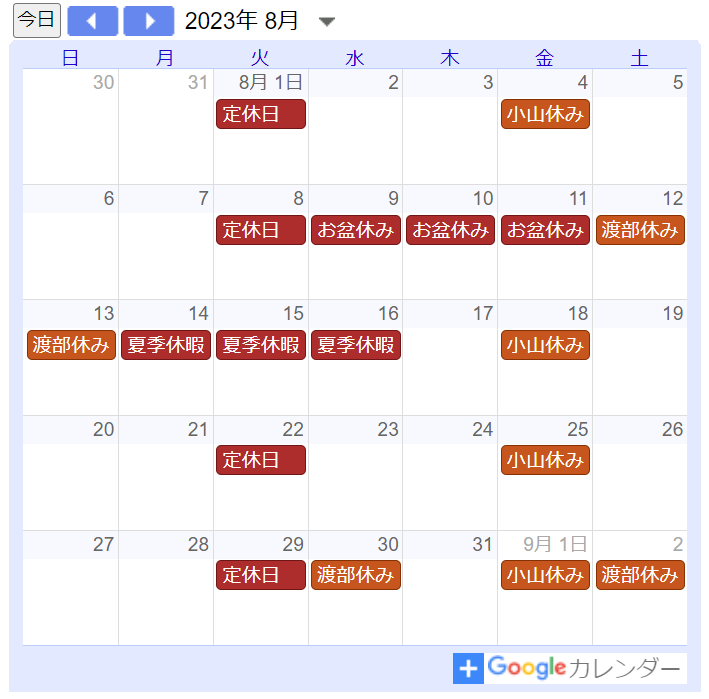Open the 小山休み event on August 18
Viewport: 709px width, 699px height.
[545, 346]
